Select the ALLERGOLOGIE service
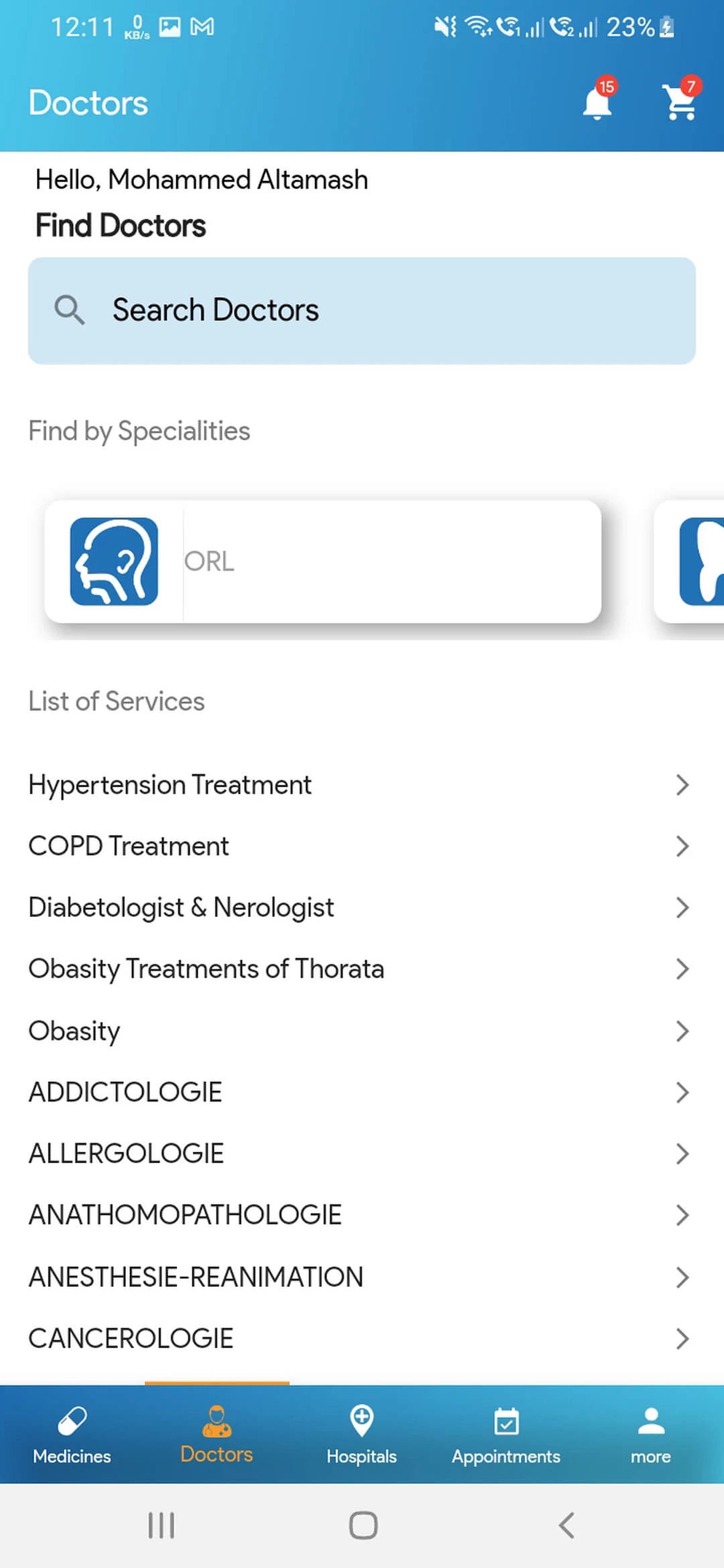 [362, 1153]
